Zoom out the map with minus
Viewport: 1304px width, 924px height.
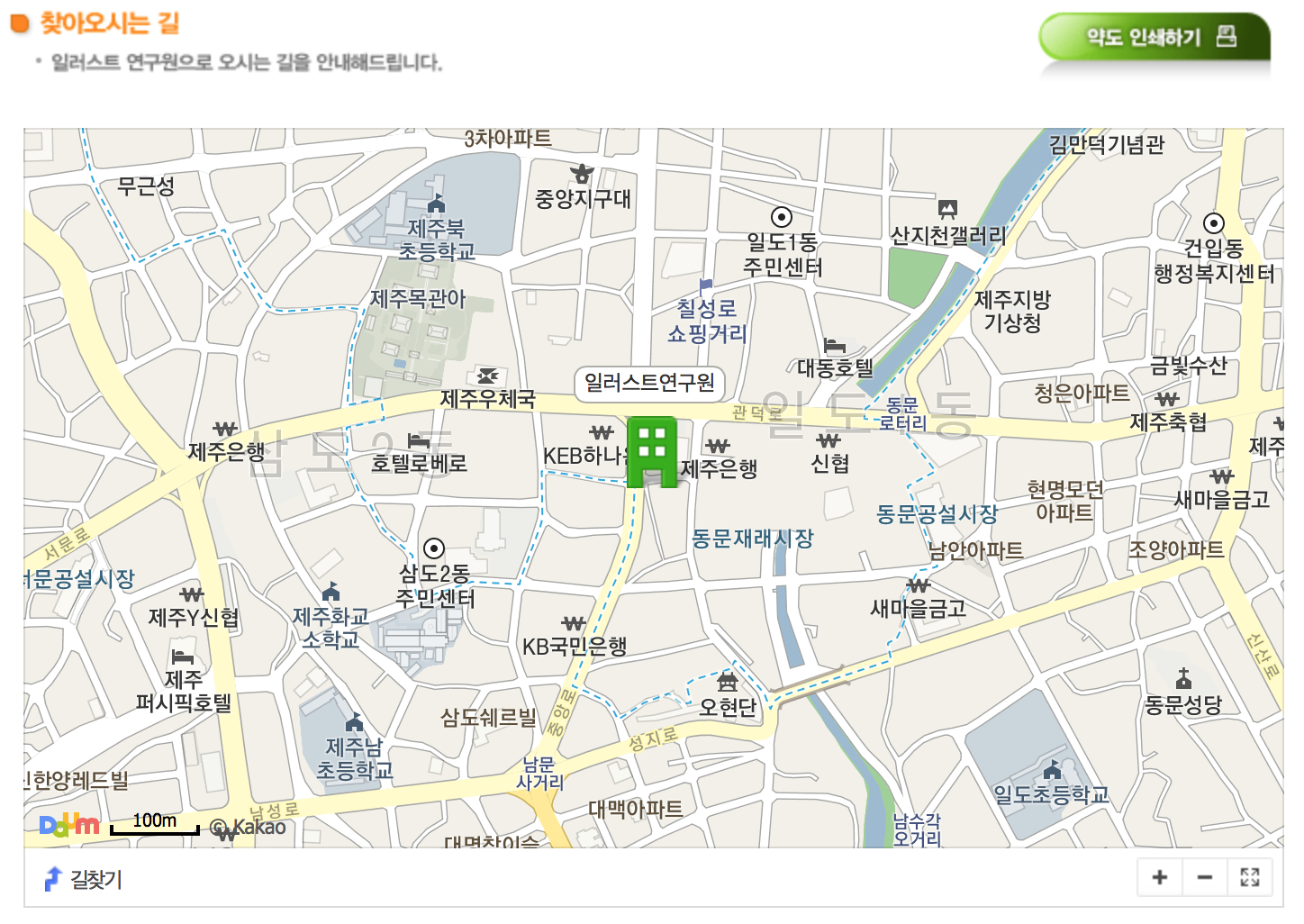click(x=1205, y=877)
